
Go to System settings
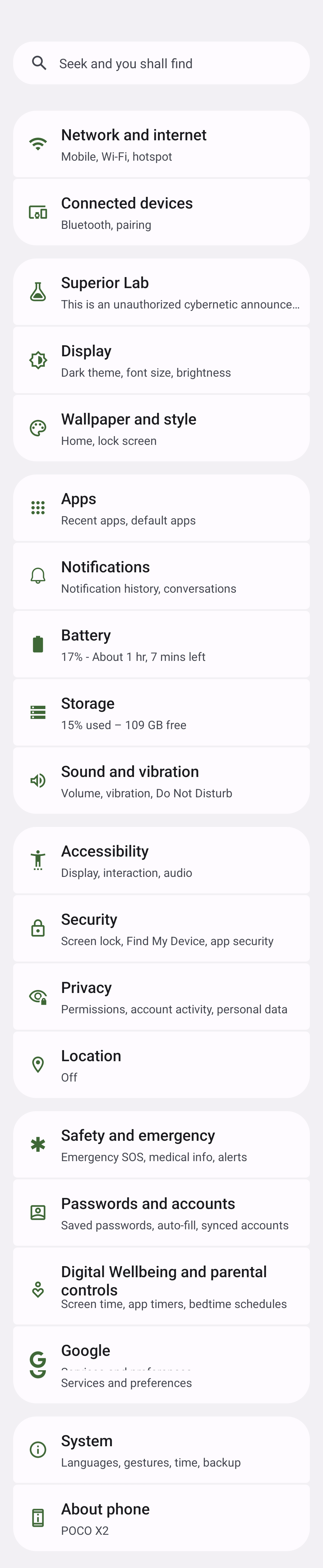coord(161,1450)
